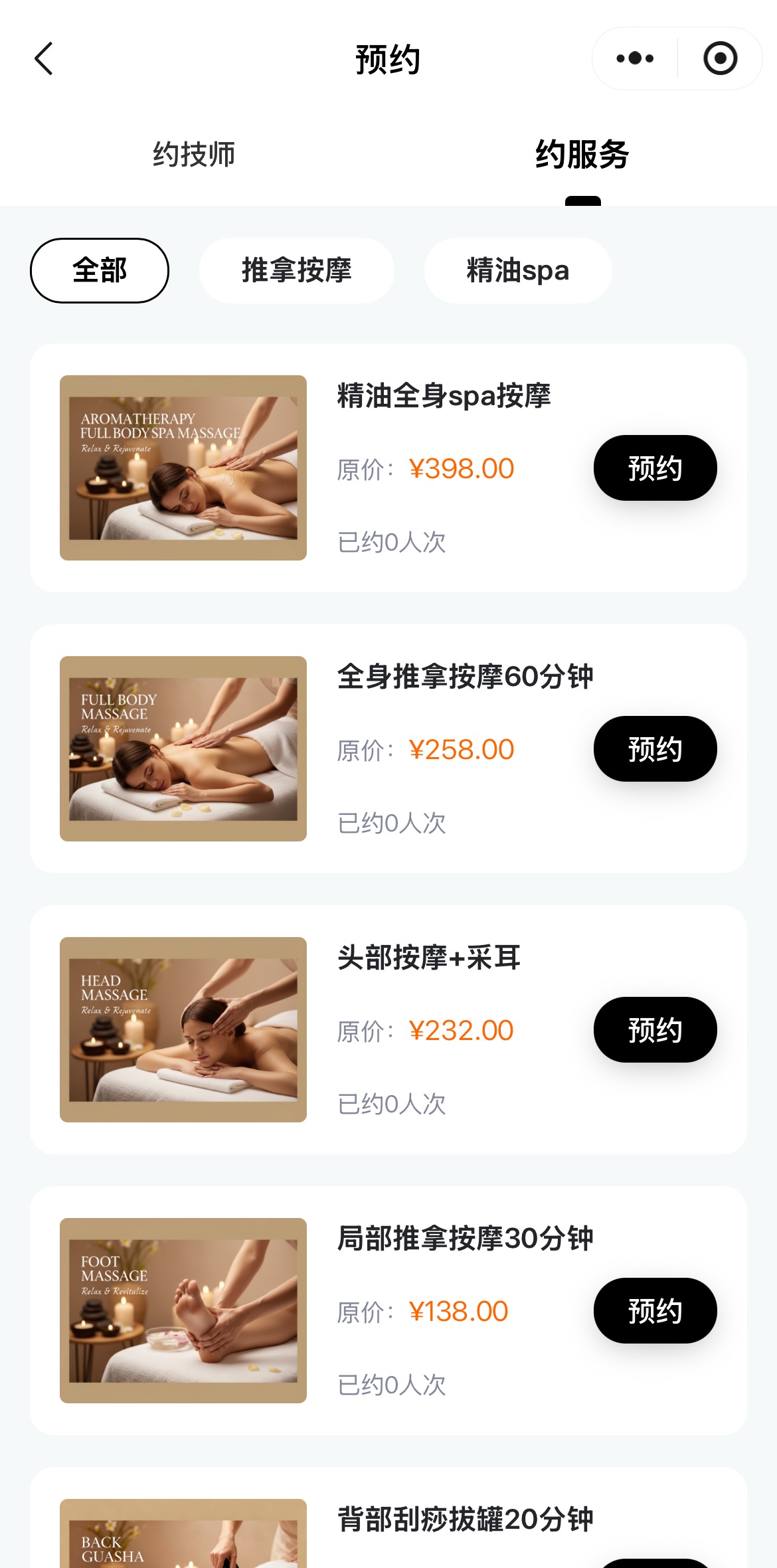The height and width of the screenshot is (1568, 777).
Task: Filter services by 精油spa
Action: [518, 270]
